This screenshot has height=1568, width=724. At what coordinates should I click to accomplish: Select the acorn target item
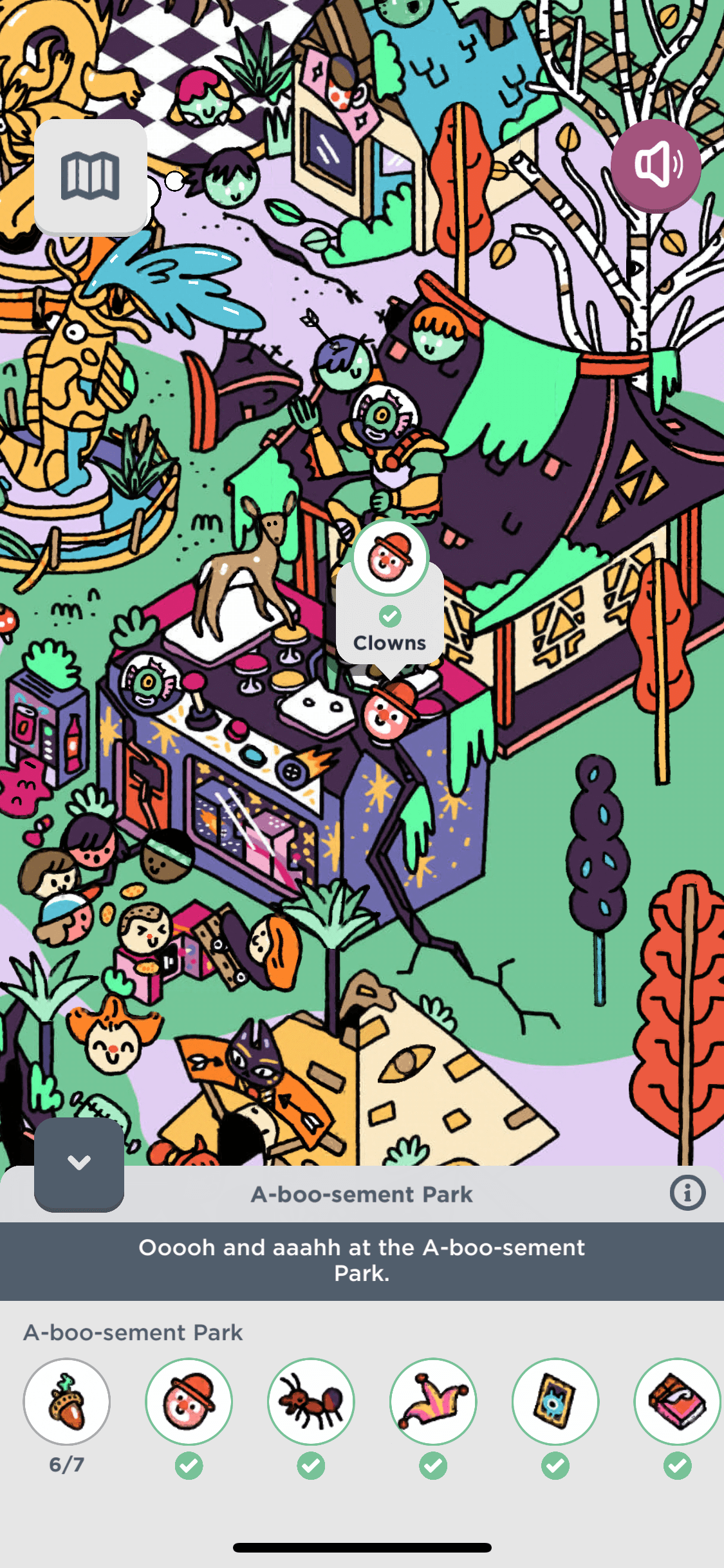tap(67, 1402)
